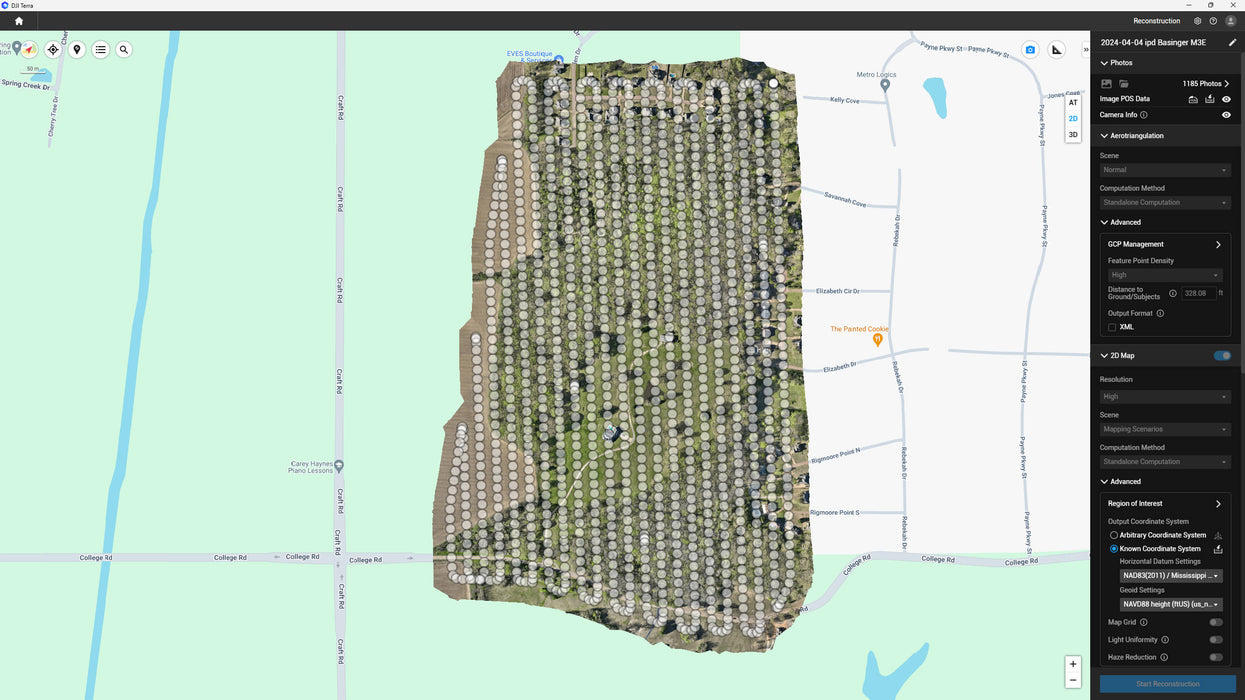Screen dimensions: 1245x700
Task: Open Region of Interest settings
Action: (1165, 504)
